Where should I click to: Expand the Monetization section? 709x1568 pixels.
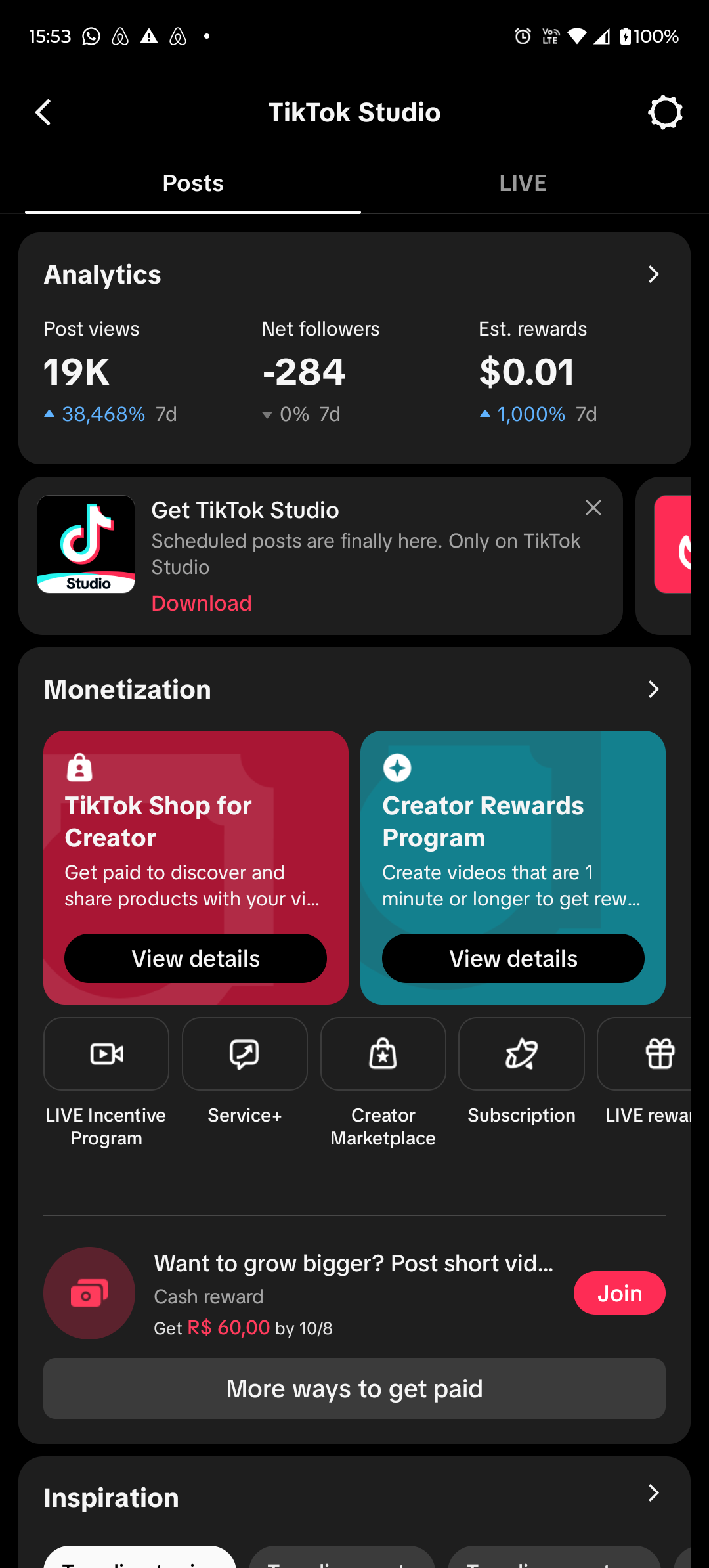pos(653,689)
